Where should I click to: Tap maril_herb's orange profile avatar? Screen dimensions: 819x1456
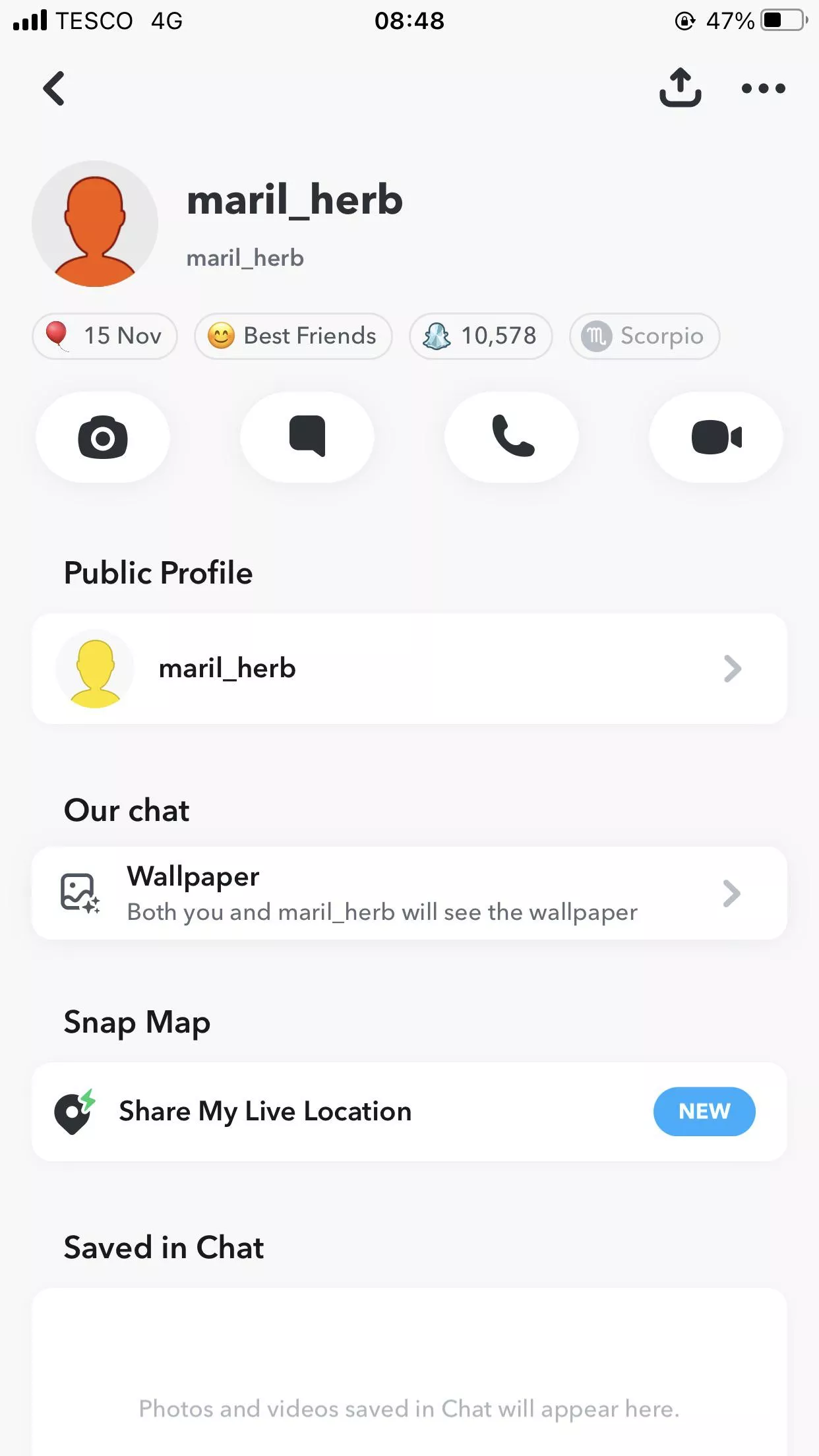click(x=95, y=224)
